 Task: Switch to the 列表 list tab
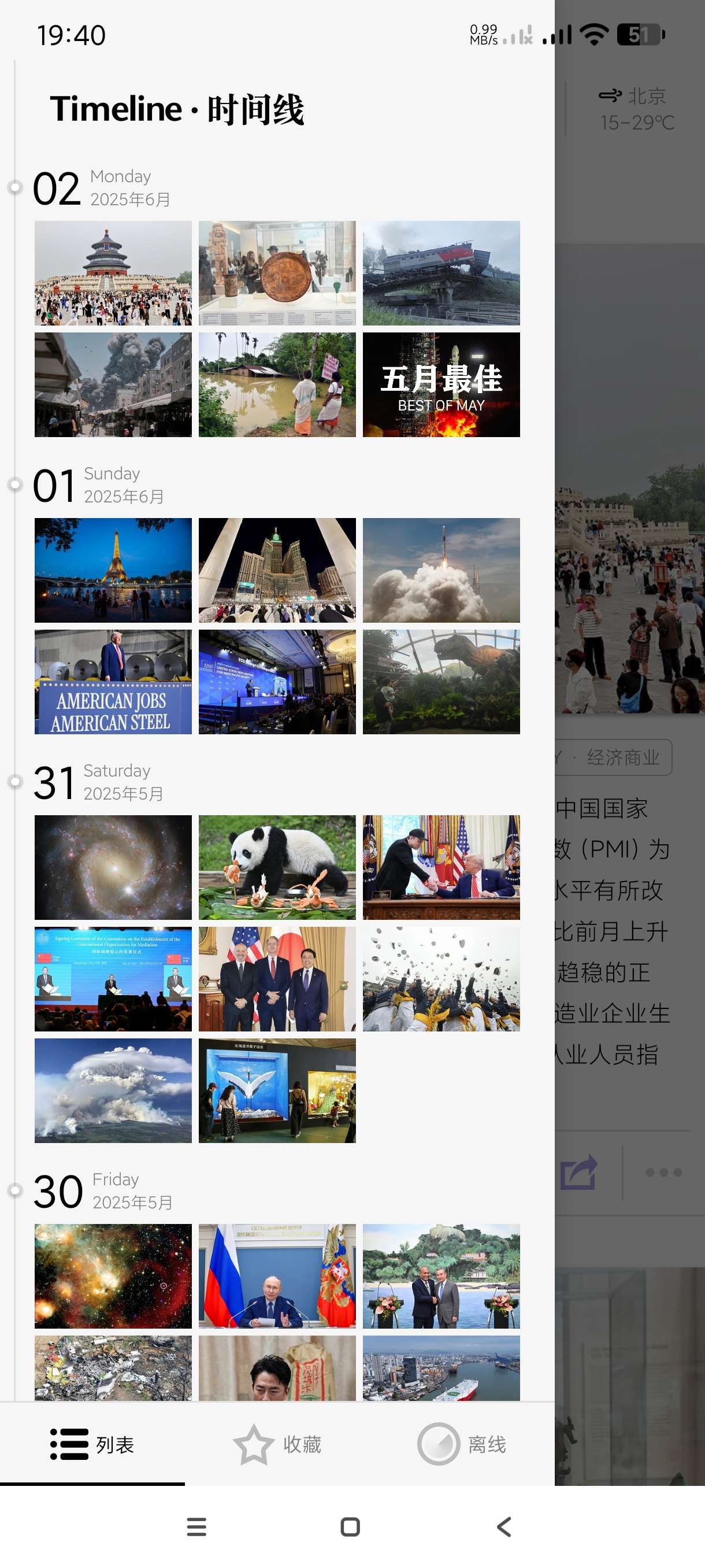pos(92,1444)
